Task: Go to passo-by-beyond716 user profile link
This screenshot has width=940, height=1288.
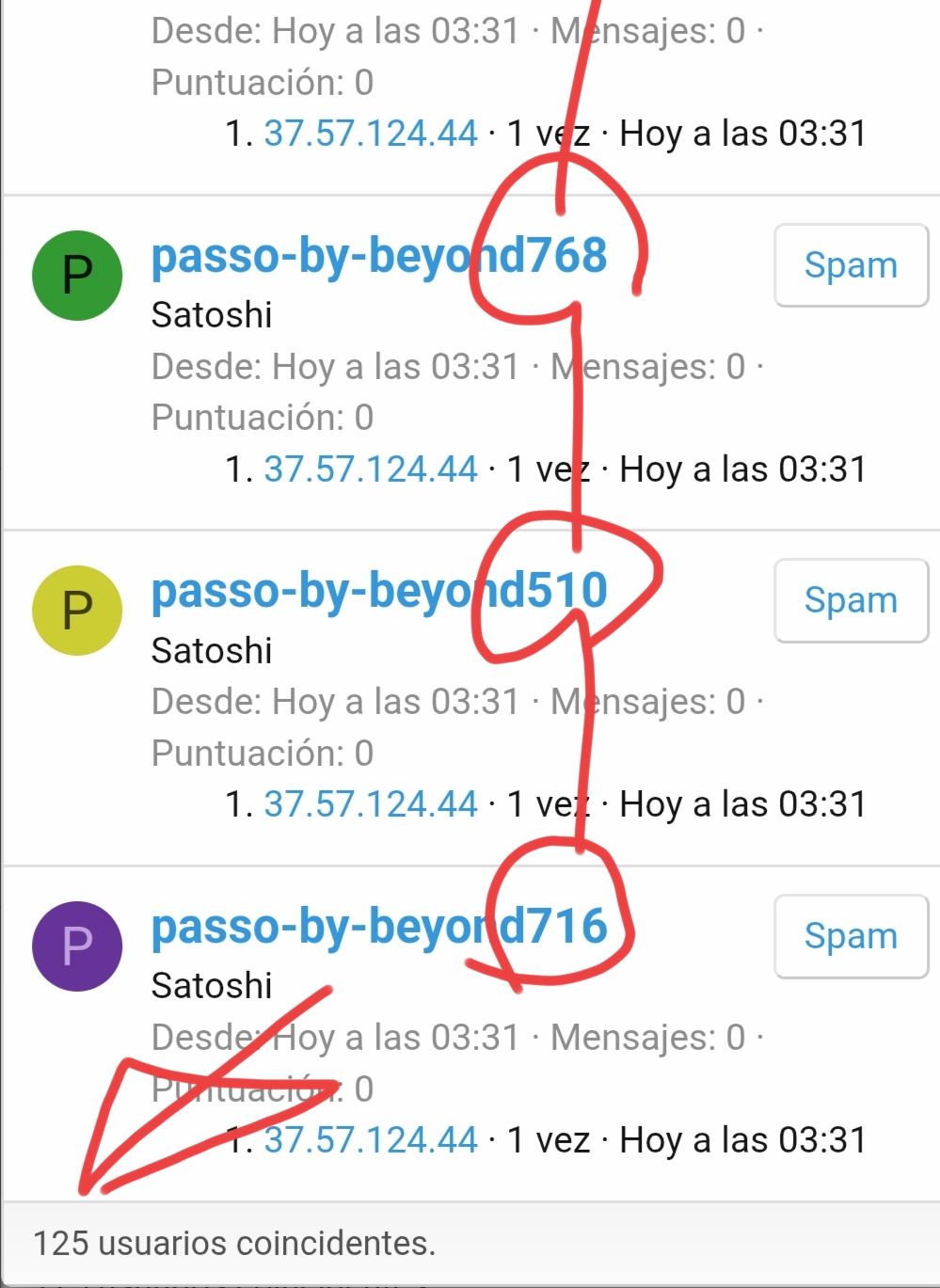Action: coord(378,927)
